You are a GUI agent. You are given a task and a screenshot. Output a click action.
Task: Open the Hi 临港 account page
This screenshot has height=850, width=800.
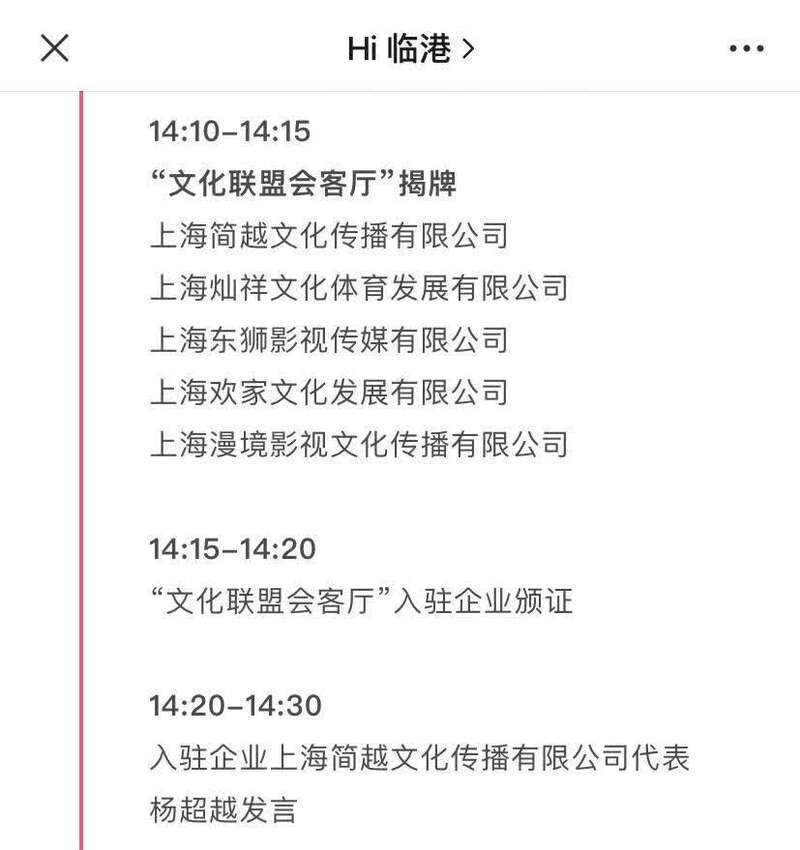[410, 48]
